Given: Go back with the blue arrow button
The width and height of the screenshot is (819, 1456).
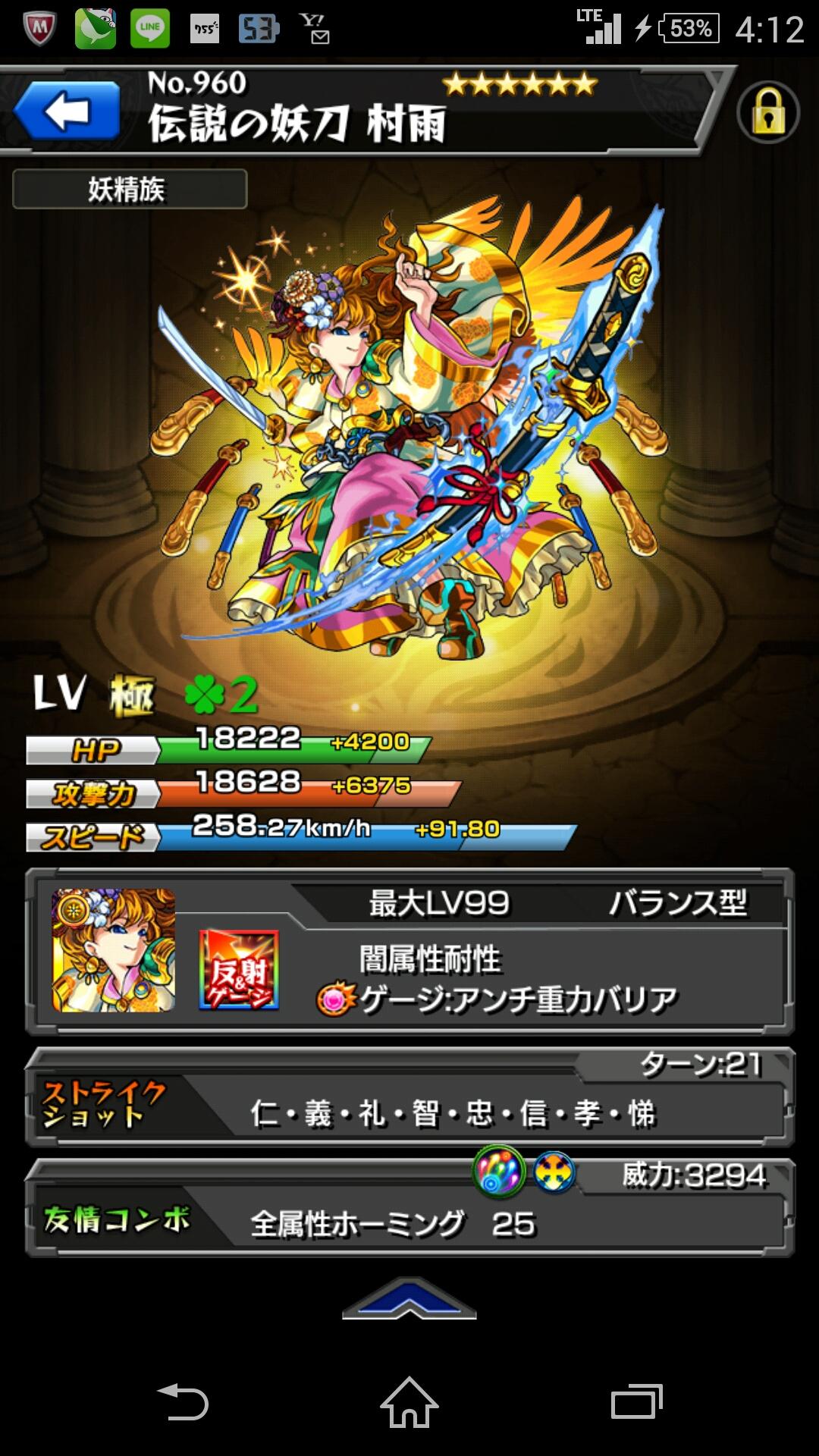Looking at the screenshot, I should point(67,111).
